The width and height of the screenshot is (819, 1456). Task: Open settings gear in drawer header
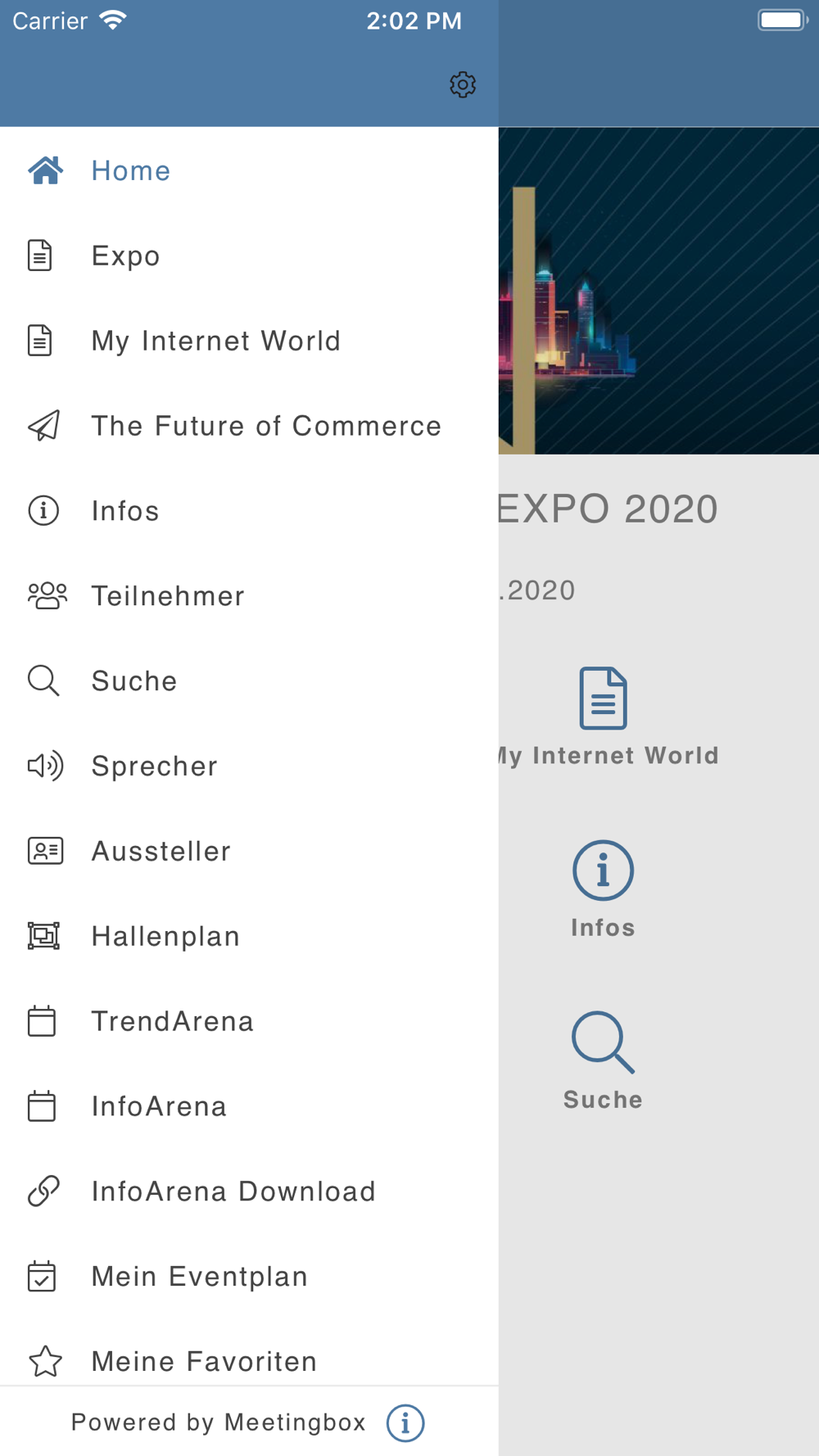[x=463, y=84]
